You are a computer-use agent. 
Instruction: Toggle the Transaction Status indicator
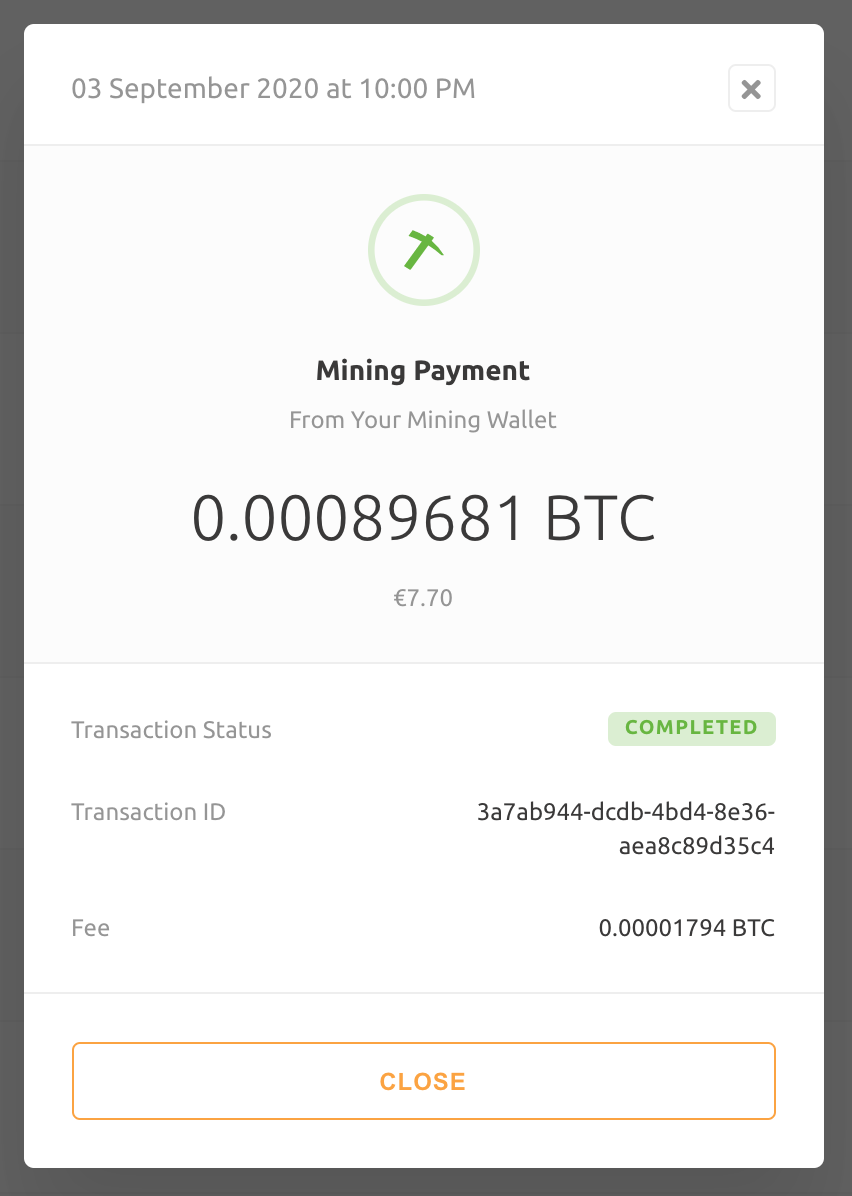691,729
